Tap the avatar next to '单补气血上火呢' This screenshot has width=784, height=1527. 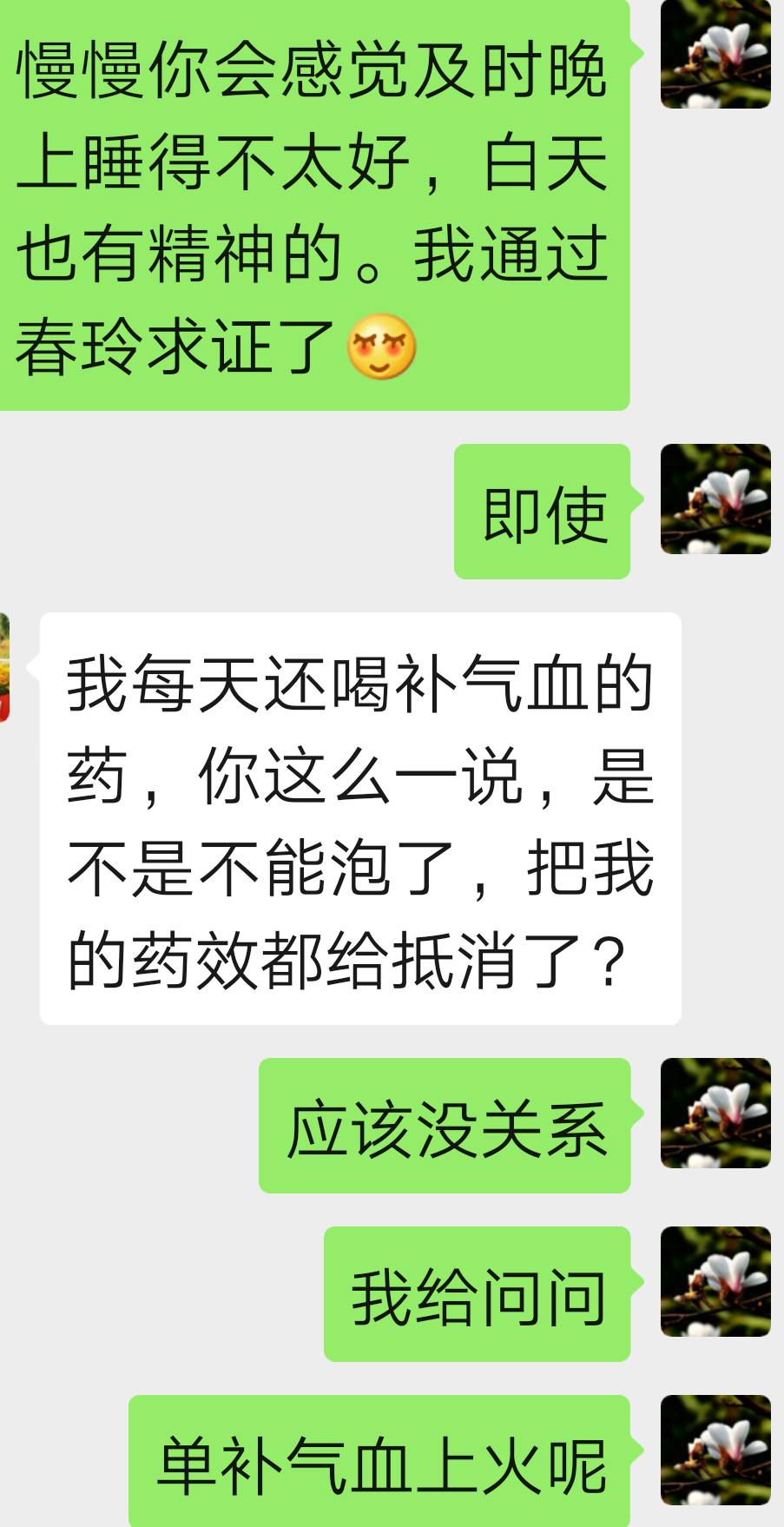click(x=715, y=1450)
